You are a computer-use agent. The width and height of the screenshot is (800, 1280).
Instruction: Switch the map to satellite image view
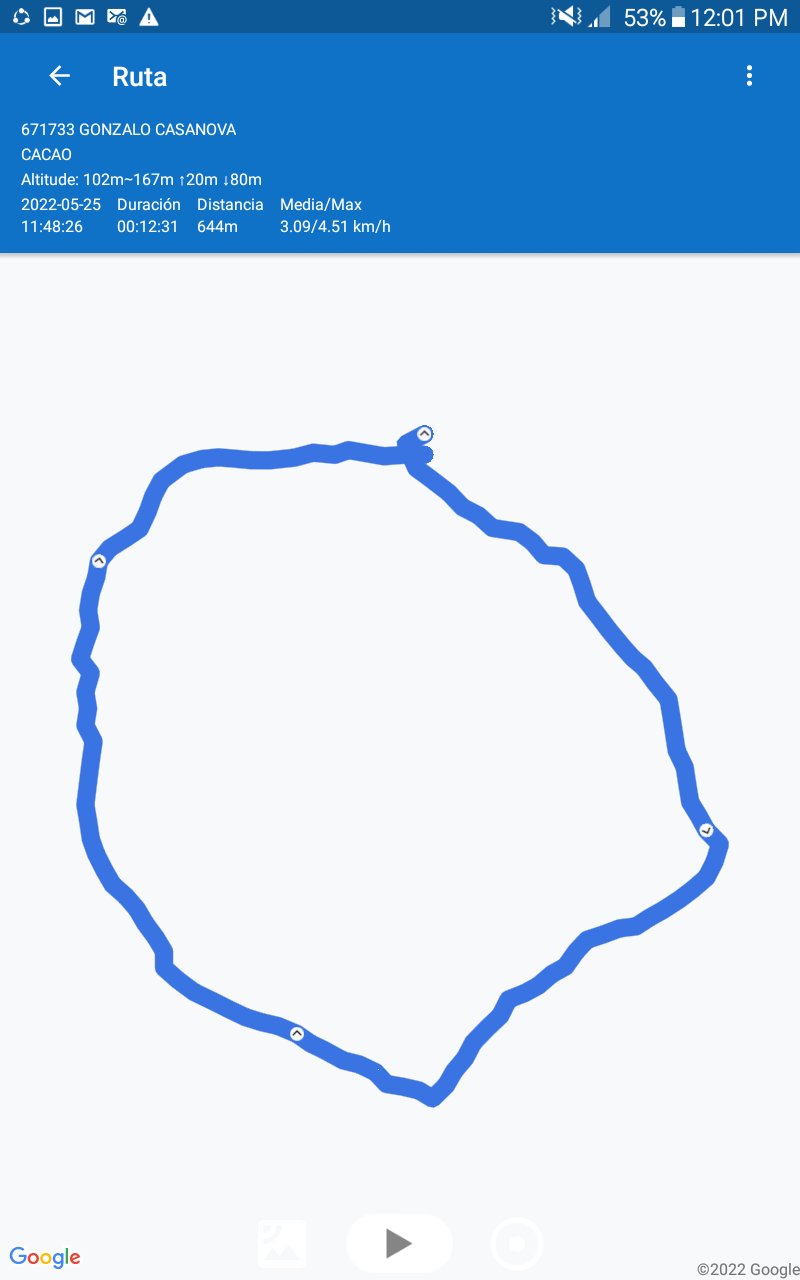pos(282,1244)
